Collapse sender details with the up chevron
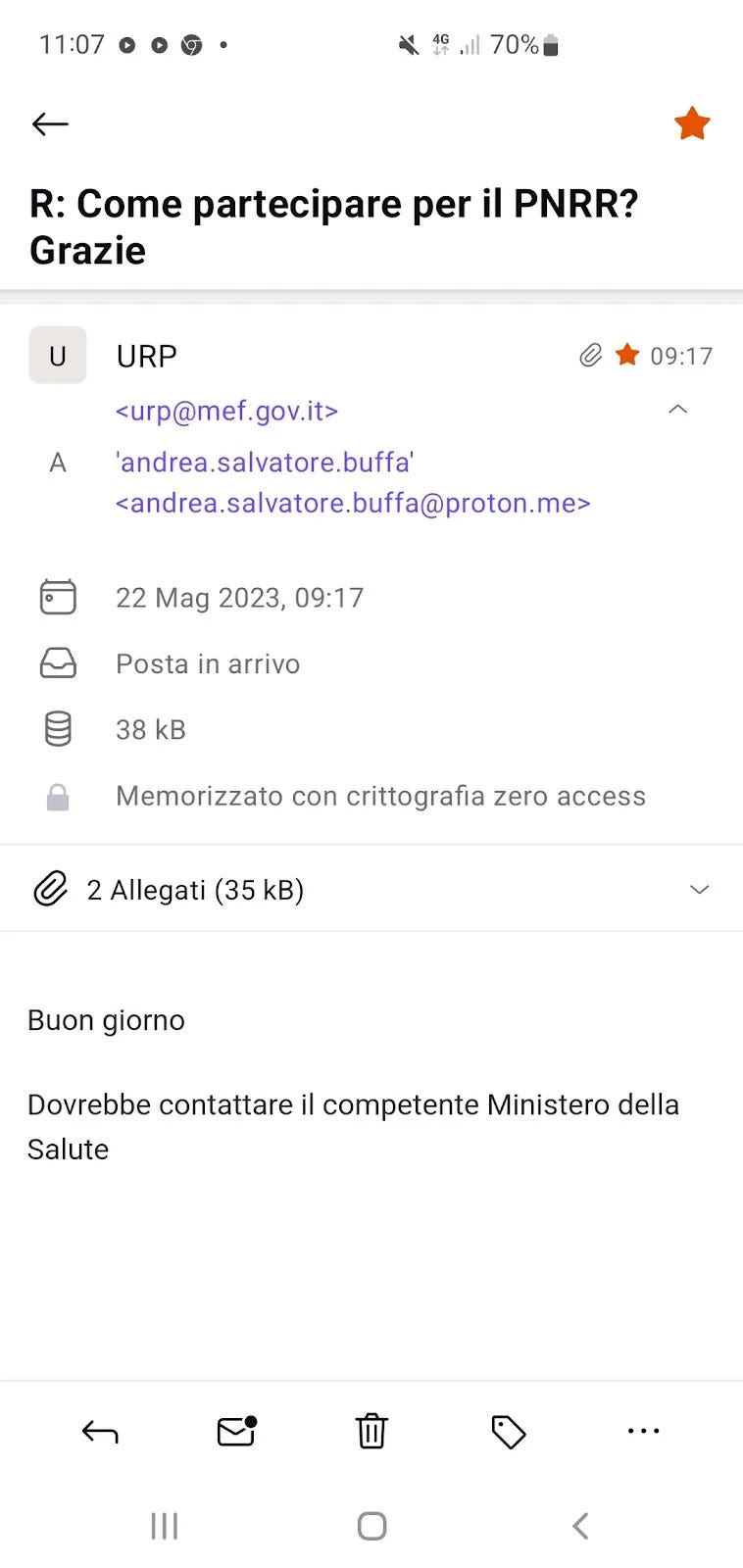Viewport: 743px width, 1568px height. [x=677, y=409]
